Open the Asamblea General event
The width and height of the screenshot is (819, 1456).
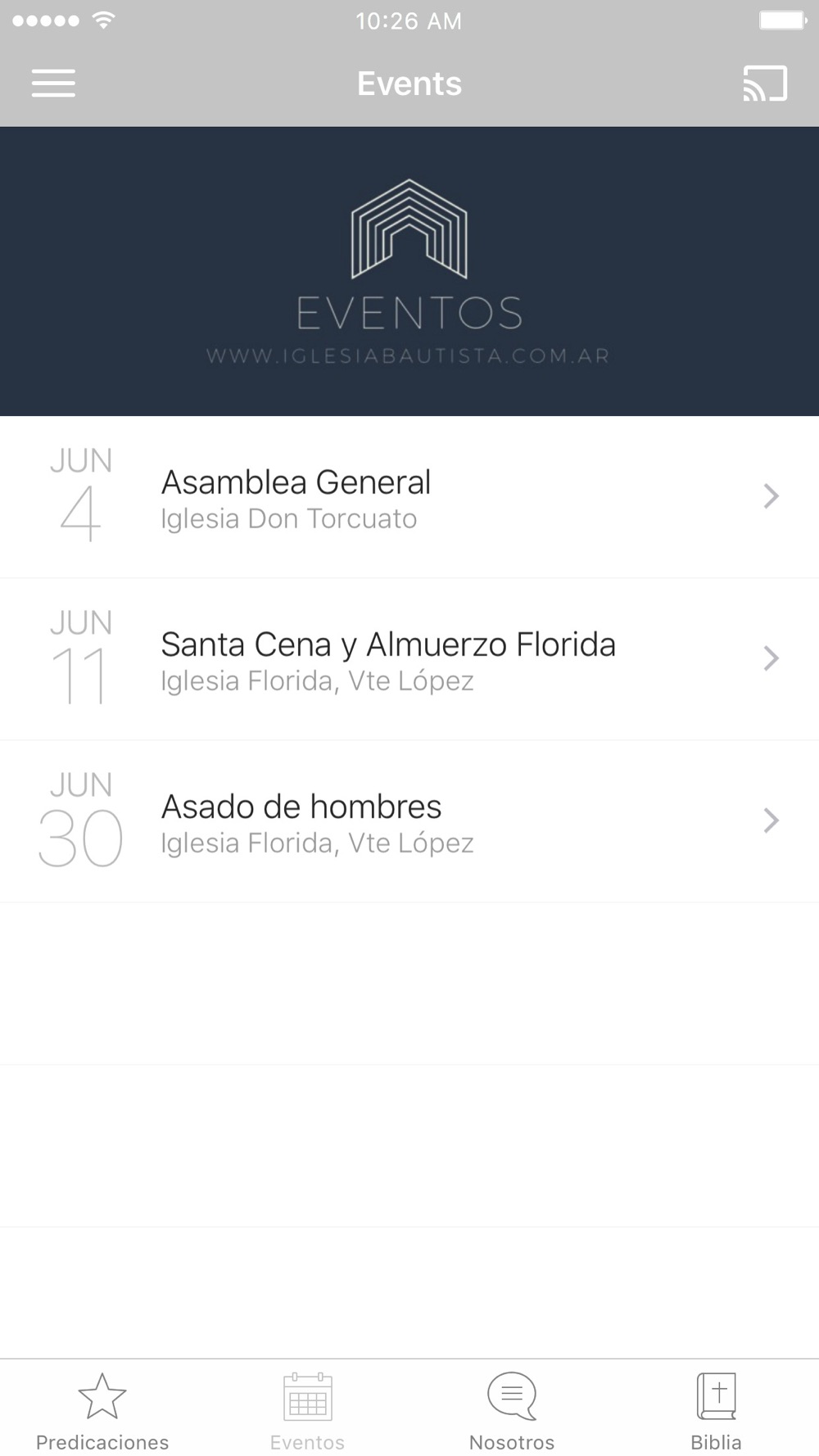(x=409, y=497)
